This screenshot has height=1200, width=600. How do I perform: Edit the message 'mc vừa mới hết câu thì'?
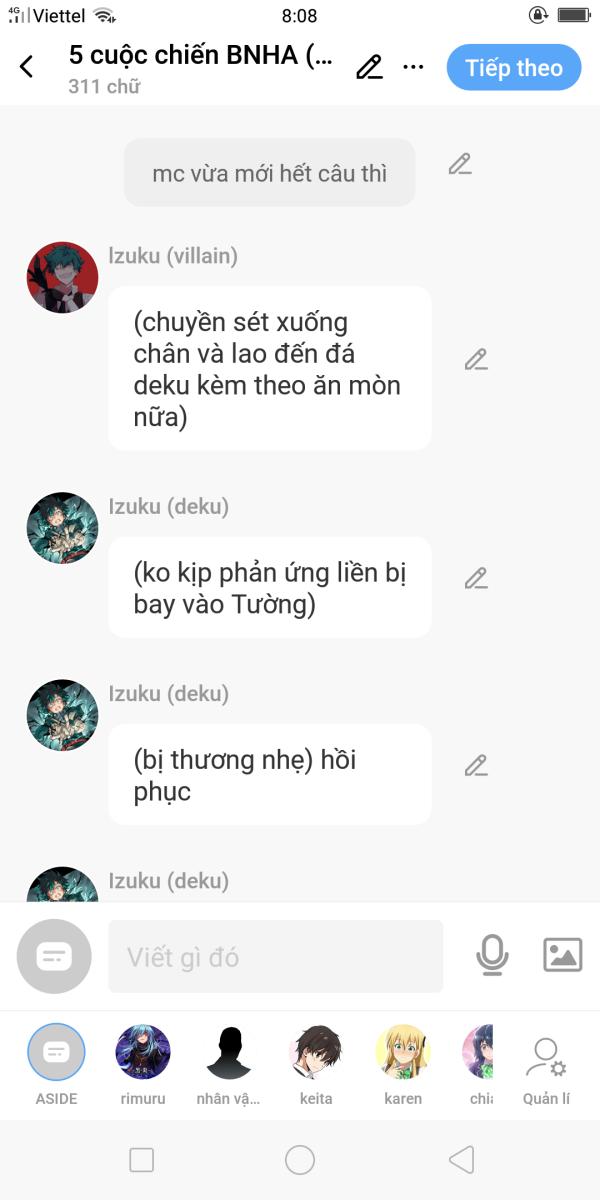coord(460,164)
